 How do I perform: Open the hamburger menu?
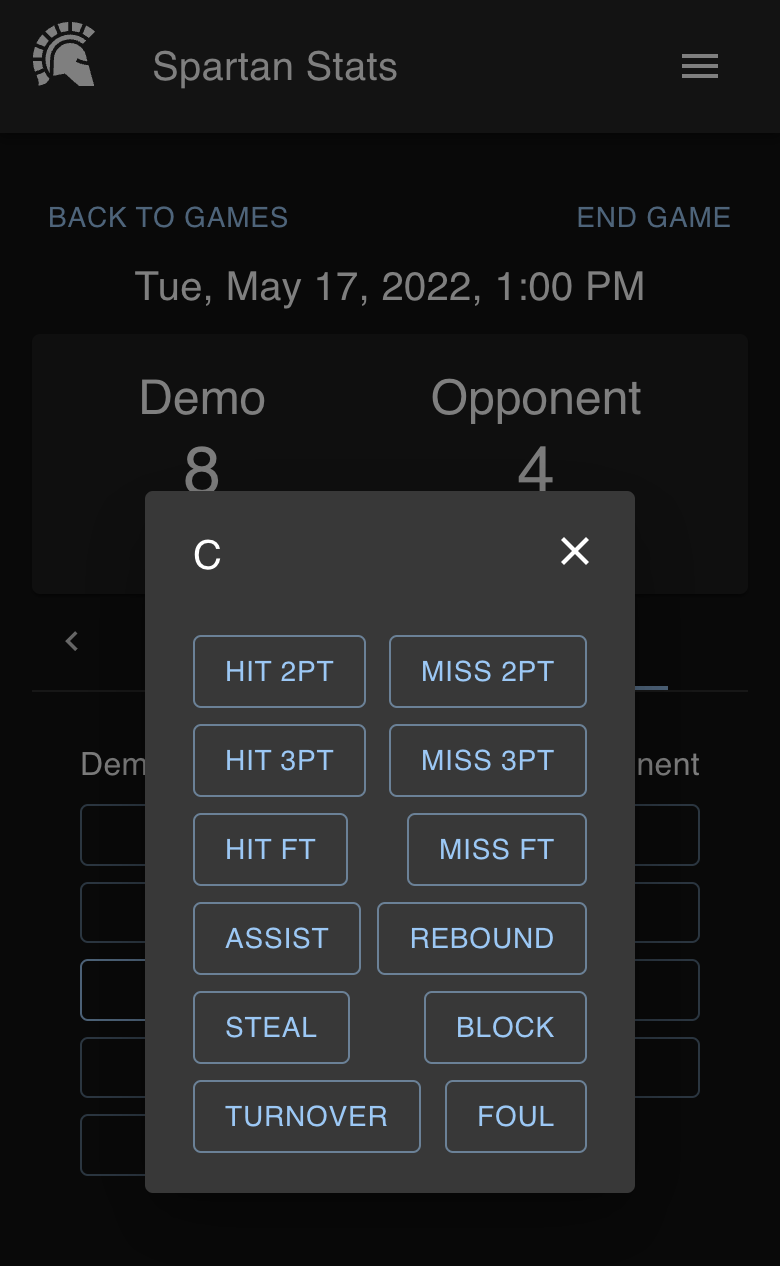[x=700, y=67]
